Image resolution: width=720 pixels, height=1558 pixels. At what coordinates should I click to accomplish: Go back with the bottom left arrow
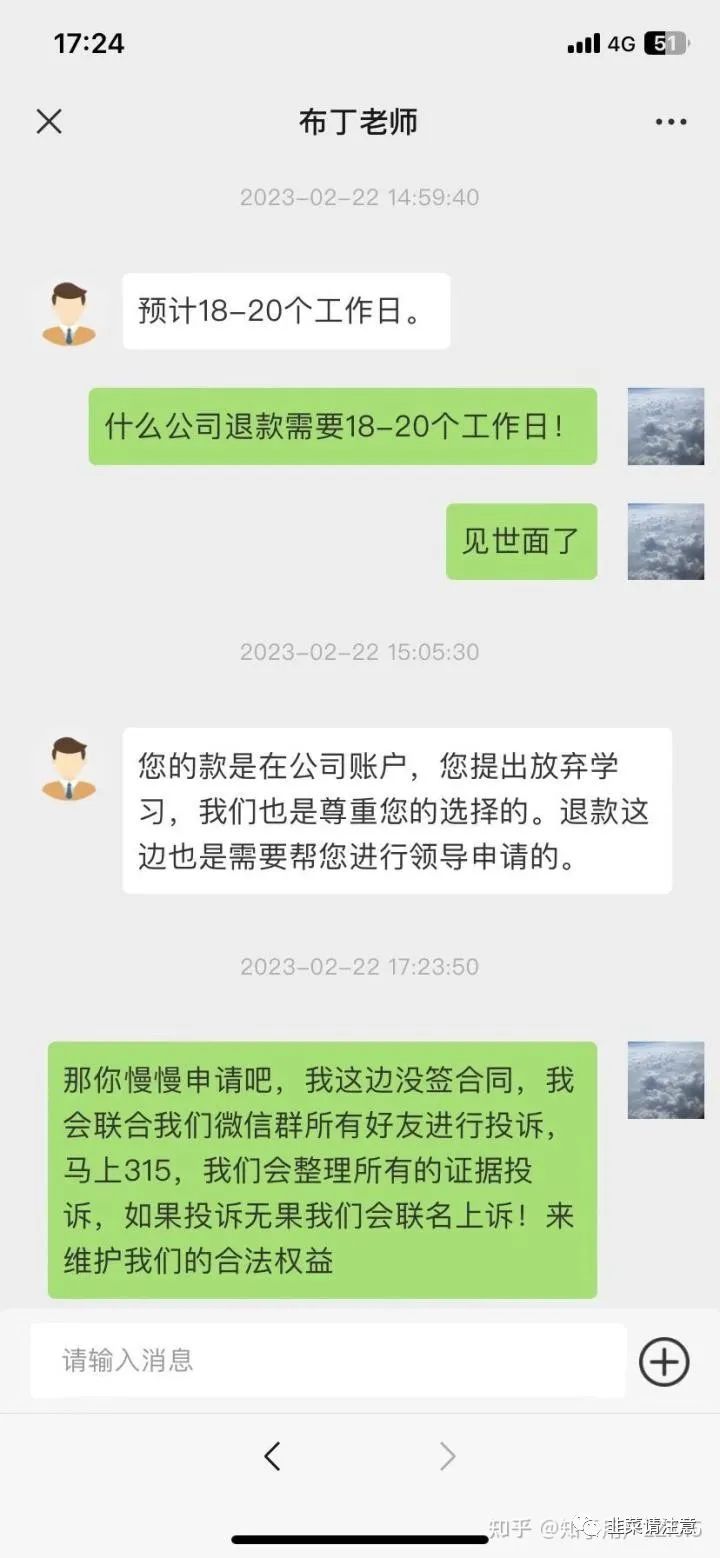pos(272,1456)
